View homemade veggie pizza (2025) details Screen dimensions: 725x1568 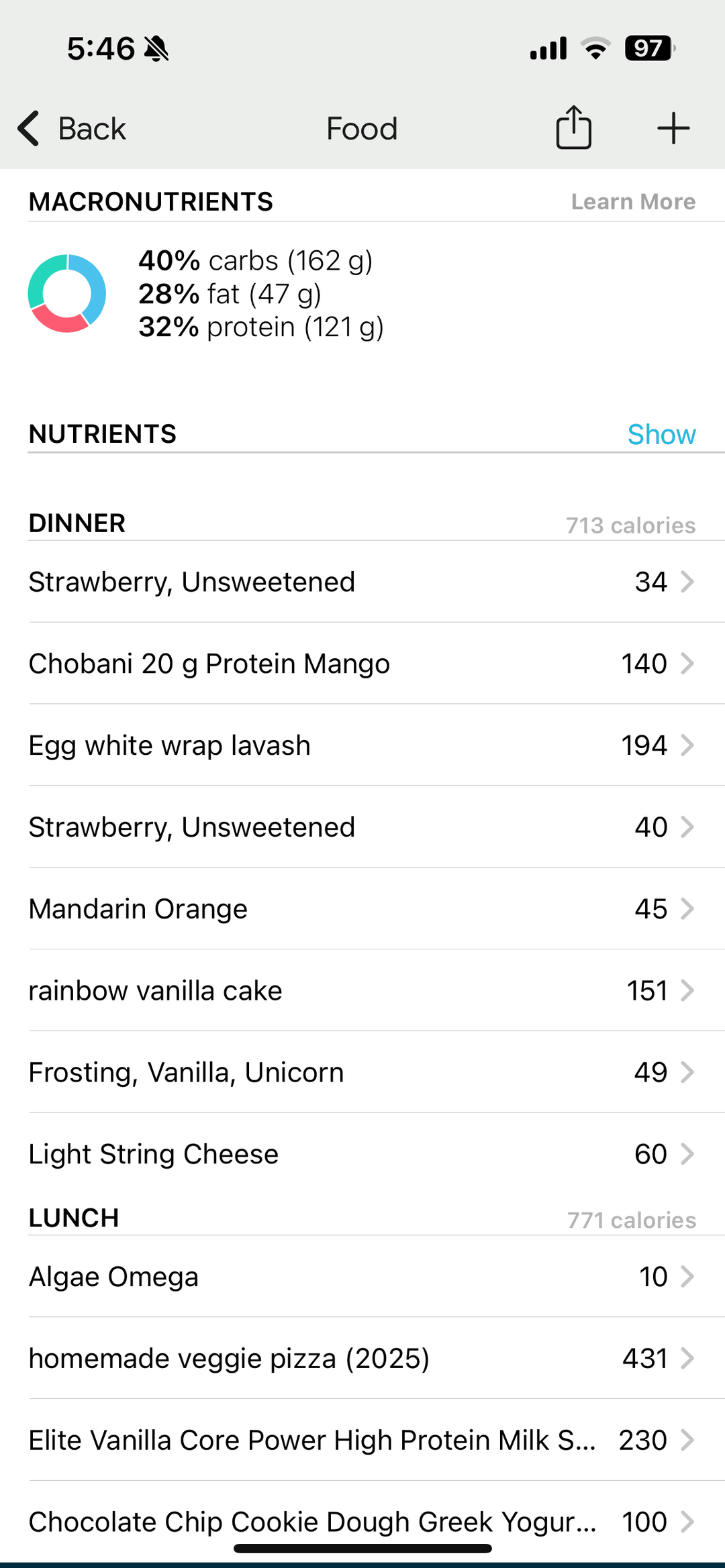(x=362, y=1359)
